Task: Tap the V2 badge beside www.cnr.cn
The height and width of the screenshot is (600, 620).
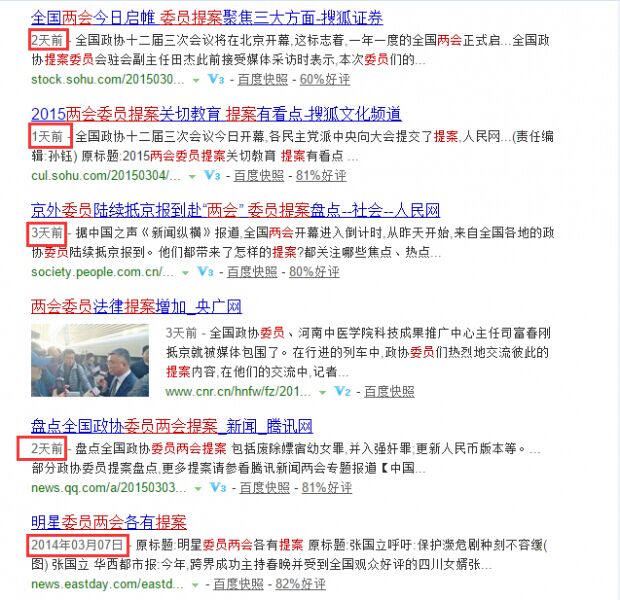Action: point(342,391)
